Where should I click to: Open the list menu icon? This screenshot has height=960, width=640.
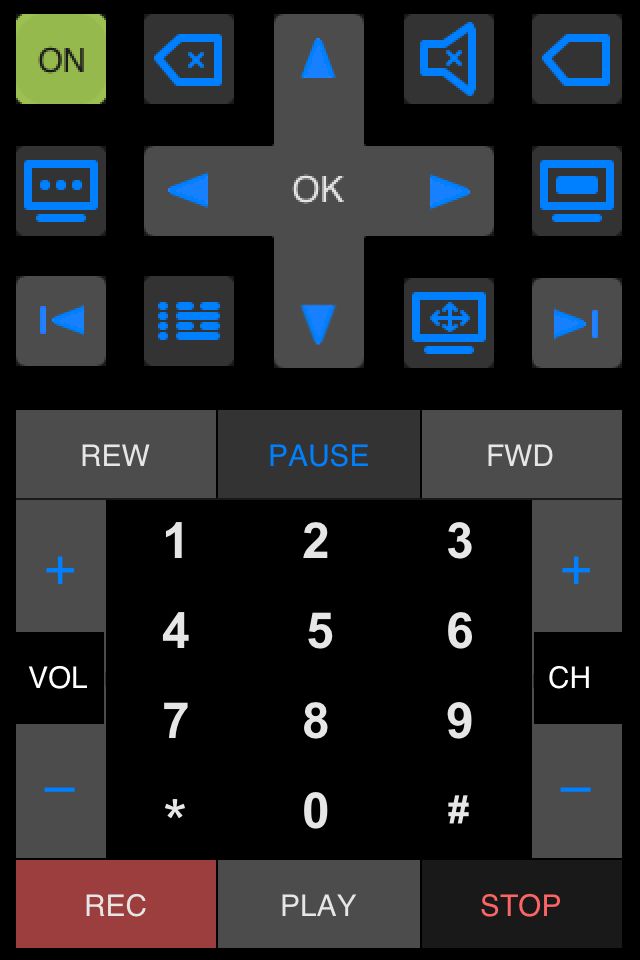coord(189,321)
